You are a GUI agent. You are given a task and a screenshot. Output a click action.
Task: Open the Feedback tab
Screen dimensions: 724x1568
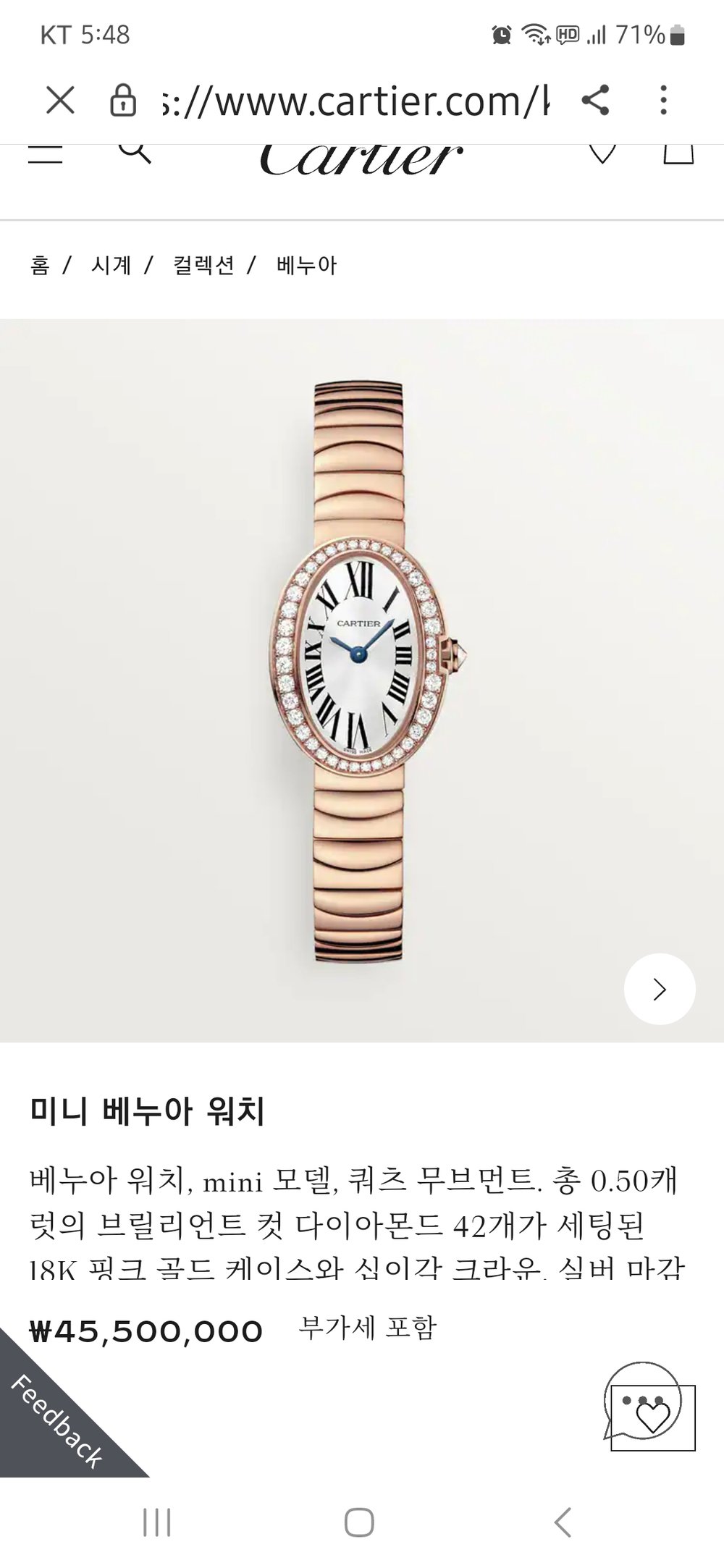pos(56,1422)
